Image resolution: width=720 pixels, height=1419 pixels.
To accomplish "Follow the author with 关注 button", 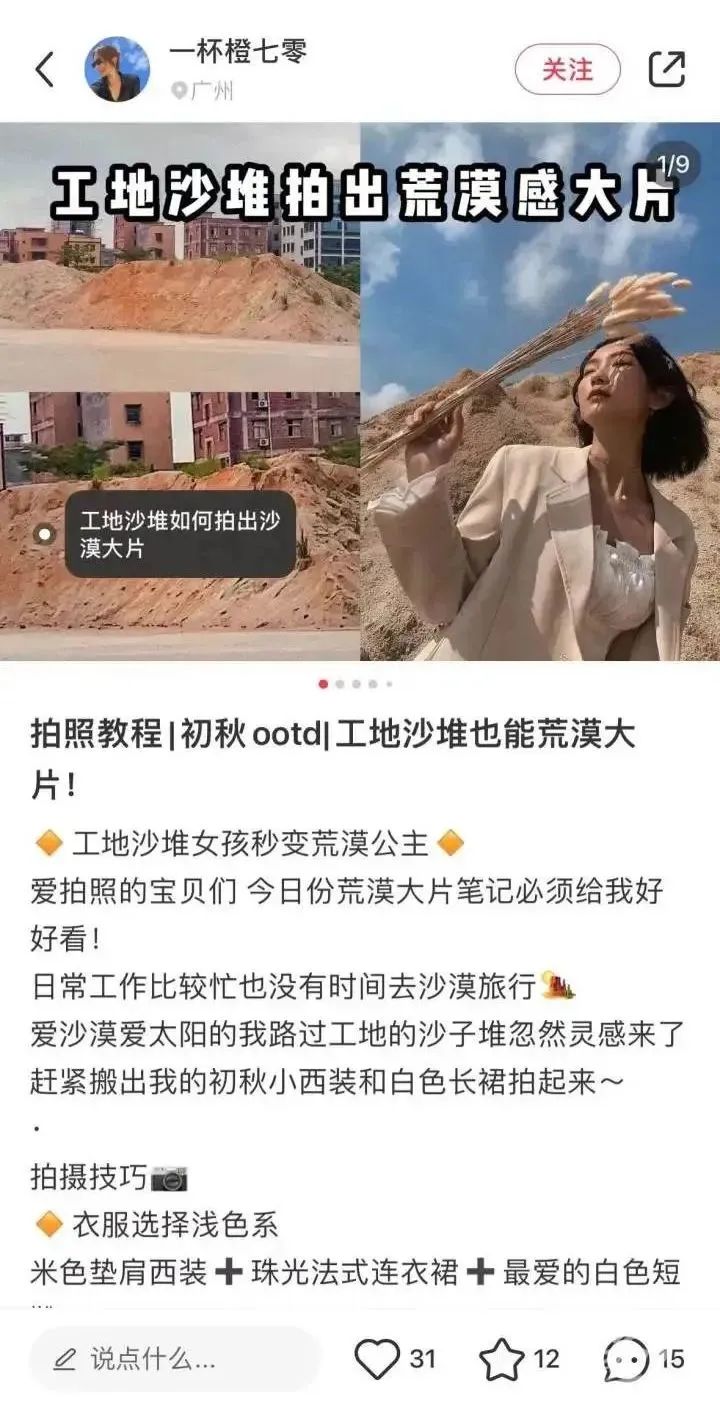I will (567, 69).
